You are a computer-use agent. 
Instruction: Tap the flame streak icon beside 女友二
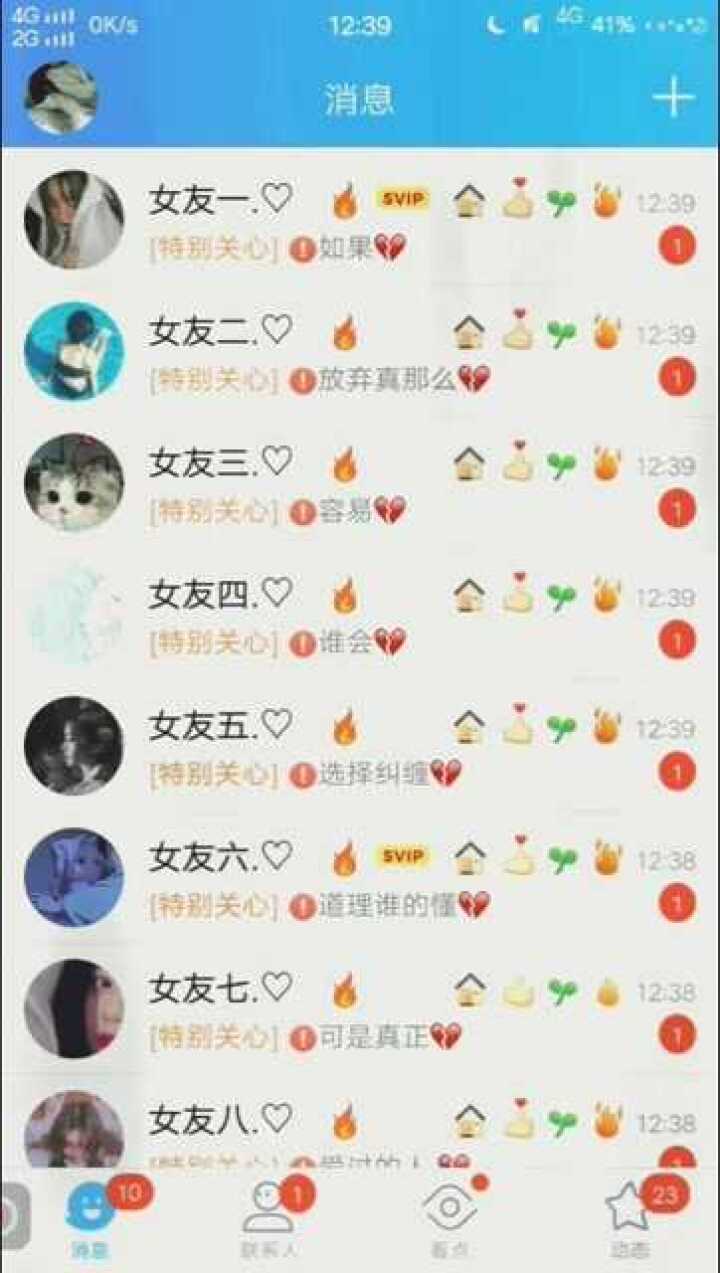coord(344,330)
